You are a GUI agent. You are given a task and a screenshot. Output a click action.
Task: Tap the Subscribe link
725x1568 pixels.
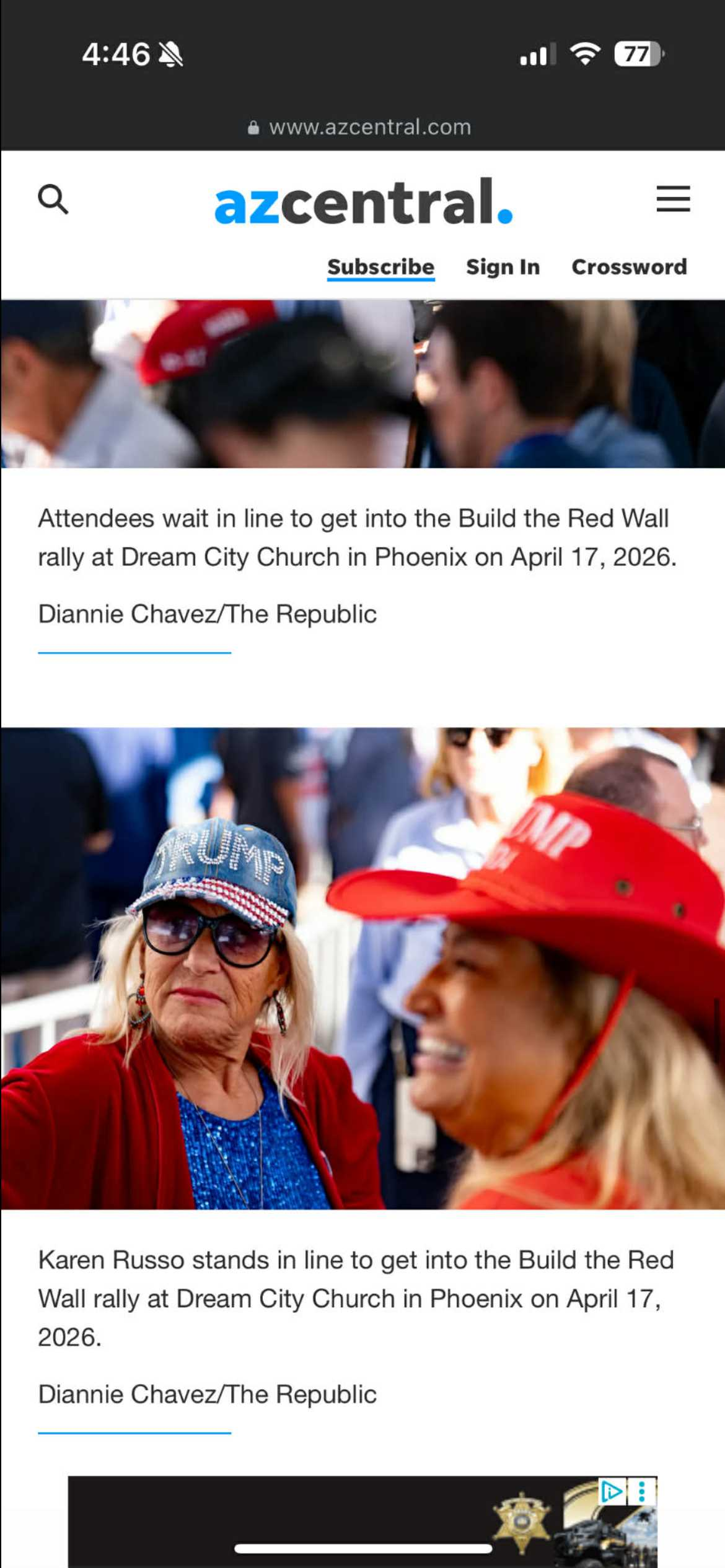click(x=380, y=267)
